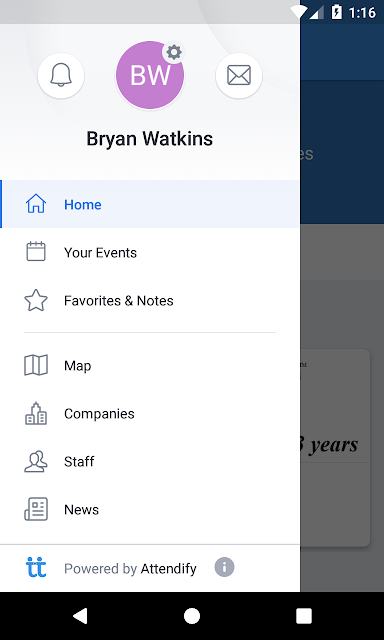Screen dimensions: 384x640
Task: View the Companies list
Action: [x=150, y=413]
